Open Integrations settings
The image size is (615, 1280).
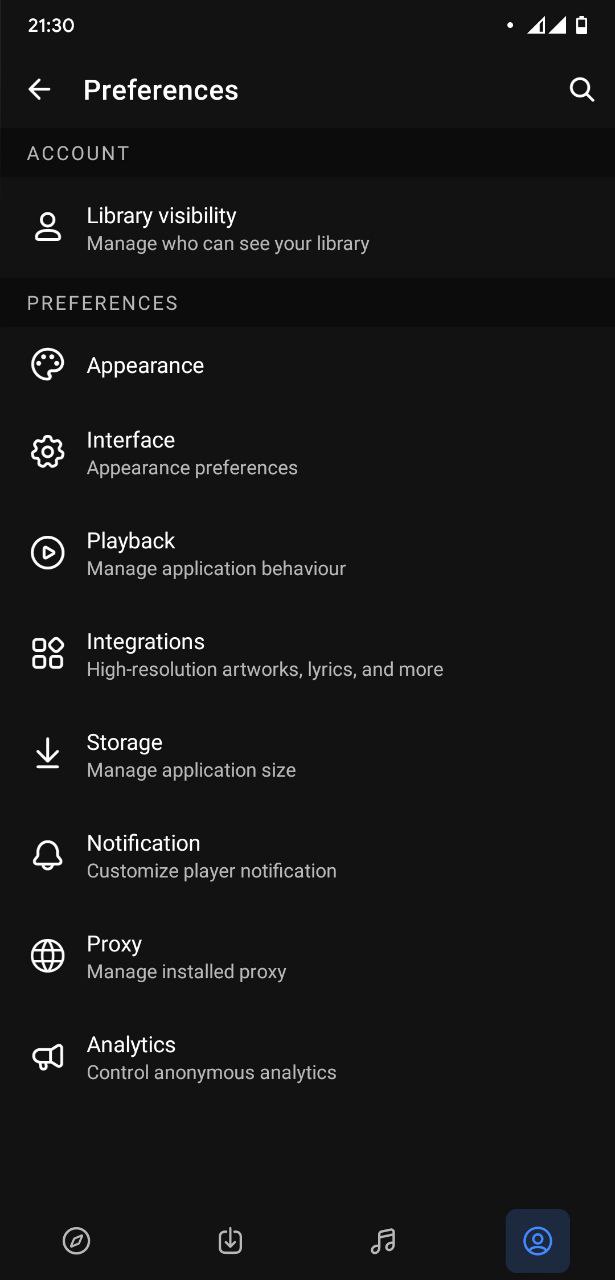(x=307, y=654)
